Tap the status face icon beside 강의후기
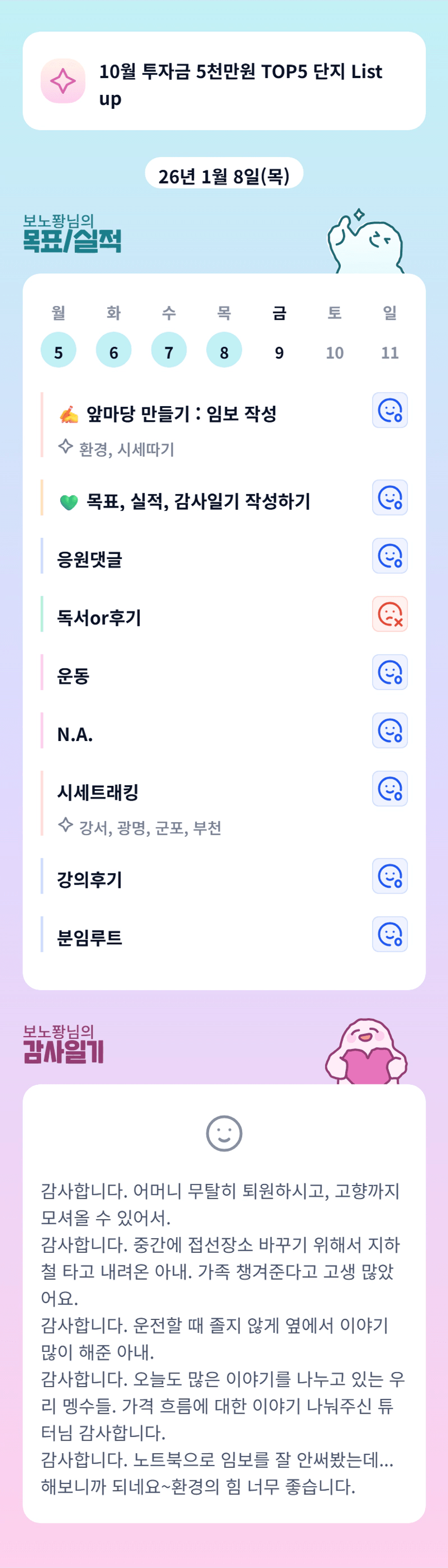The image size is (448, 1568). coord(389,876)
